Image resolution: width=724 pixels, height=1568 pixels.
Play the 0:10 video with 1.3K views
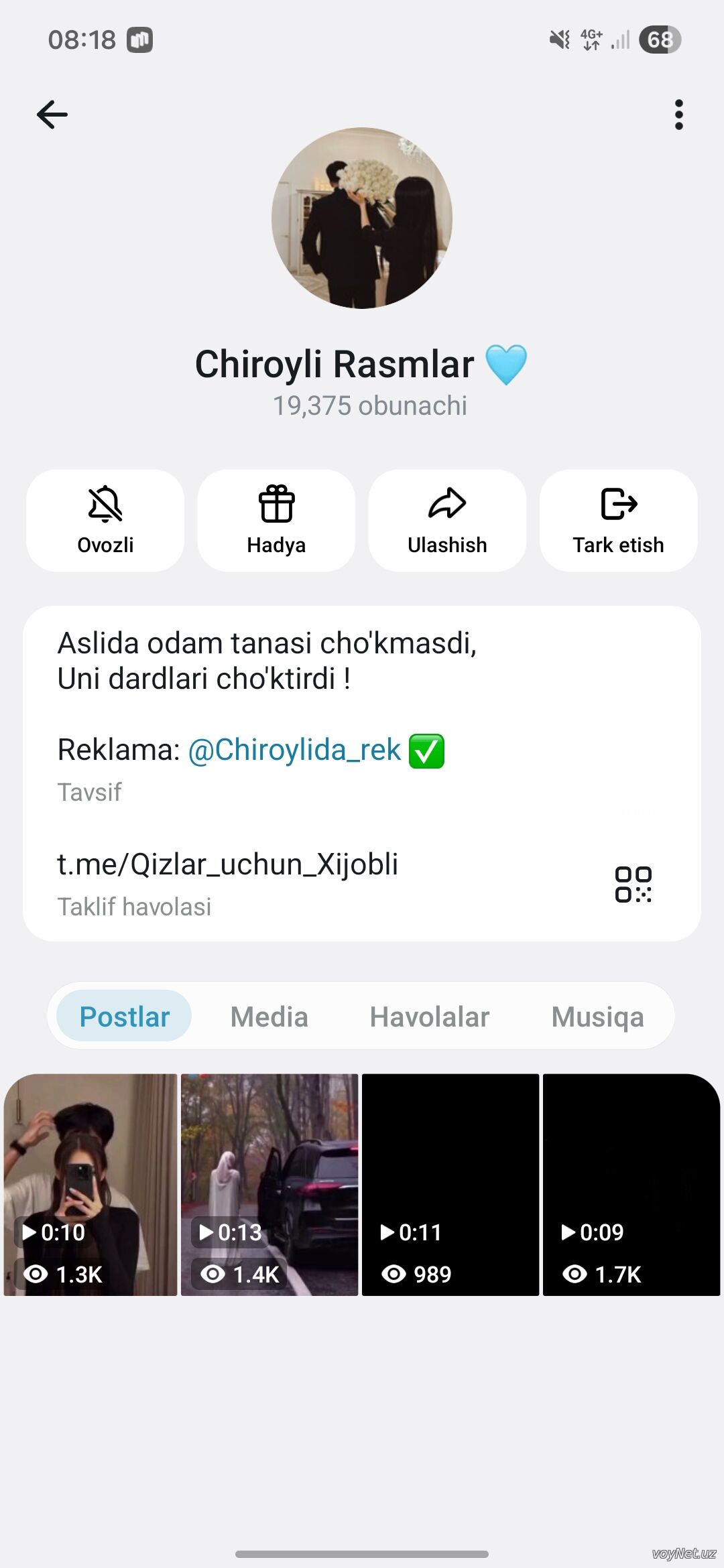[x=90, y=1184]
